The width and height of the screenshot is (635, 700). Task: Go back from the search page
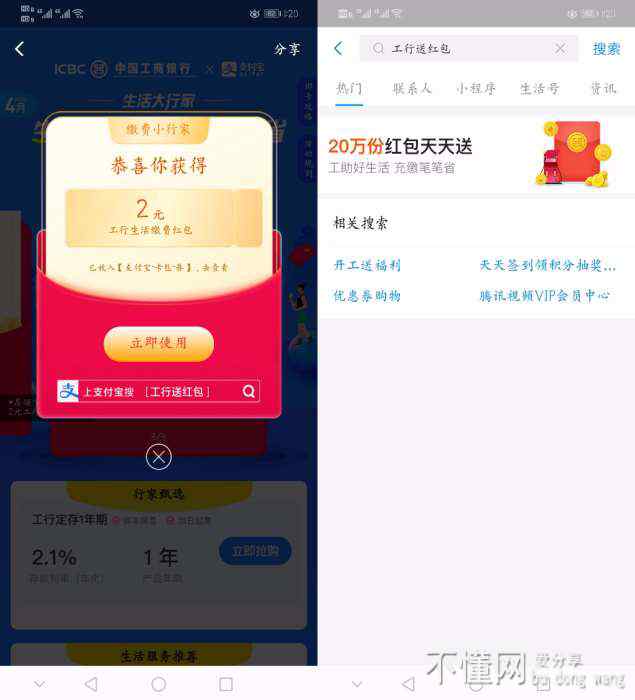(x=338, y=49)
